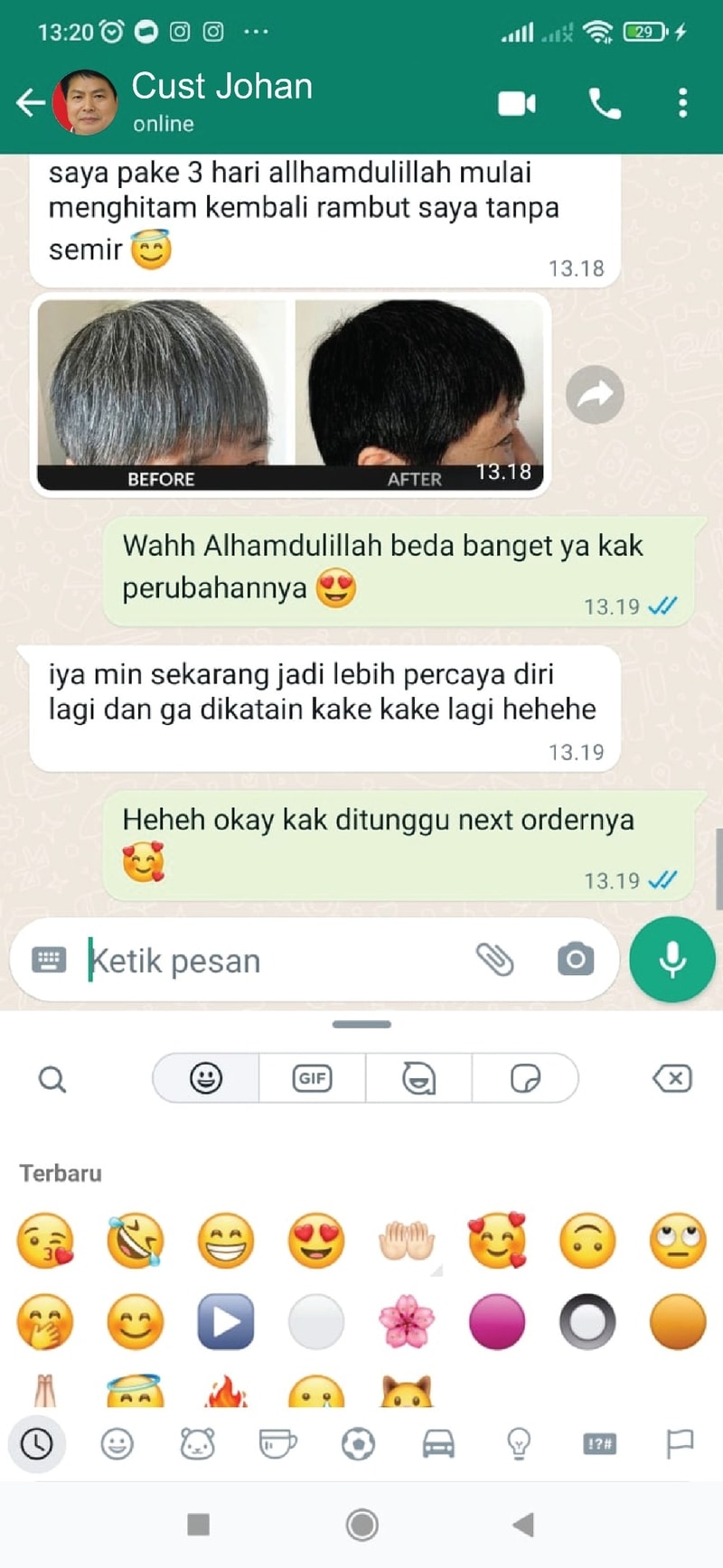Image resolution: width=723 pixels, height=1568 pixels.
Task: Switch to the stickers tab
Action: click(x=525, y=1078)
